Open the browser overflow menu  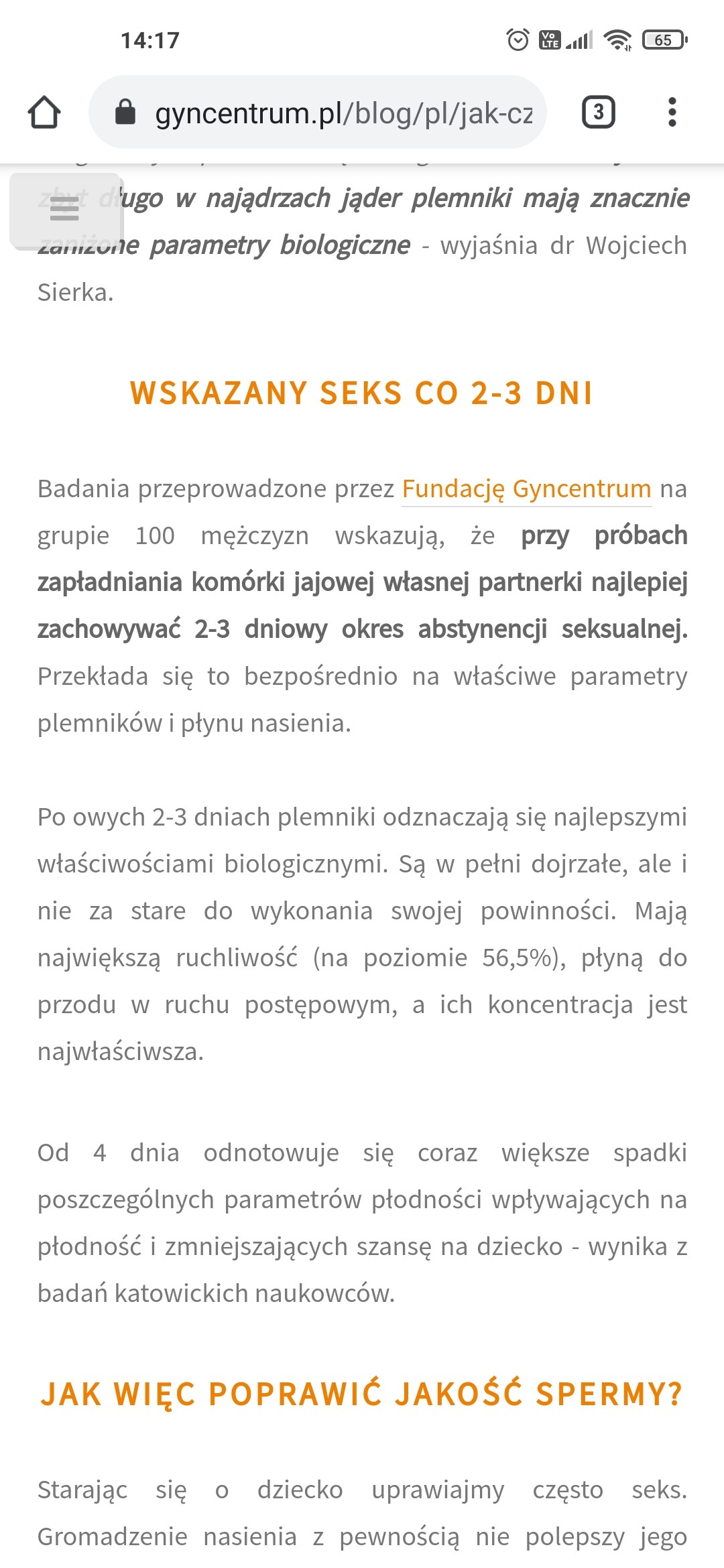672,113
